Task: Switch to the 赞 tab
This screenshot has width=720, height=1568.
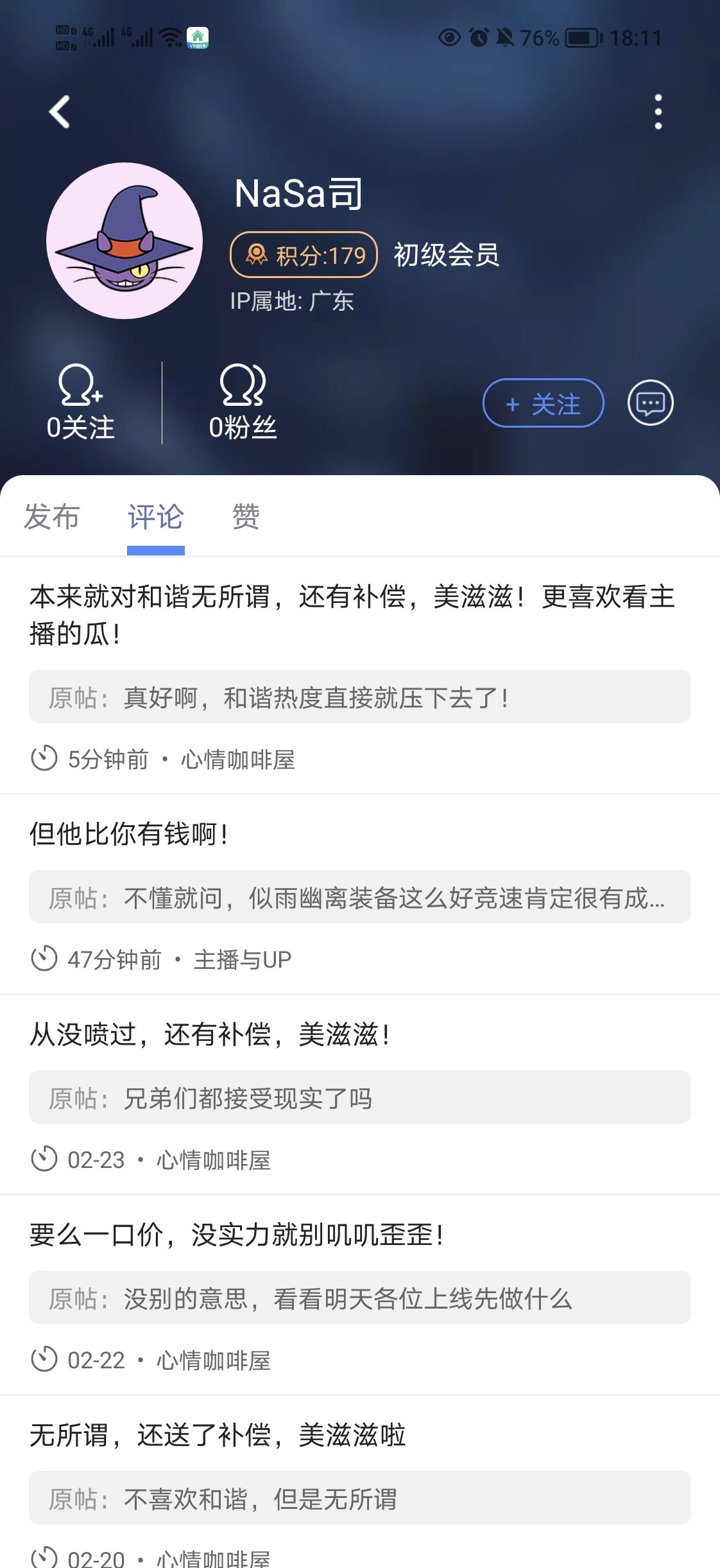Action: [246, 517]
